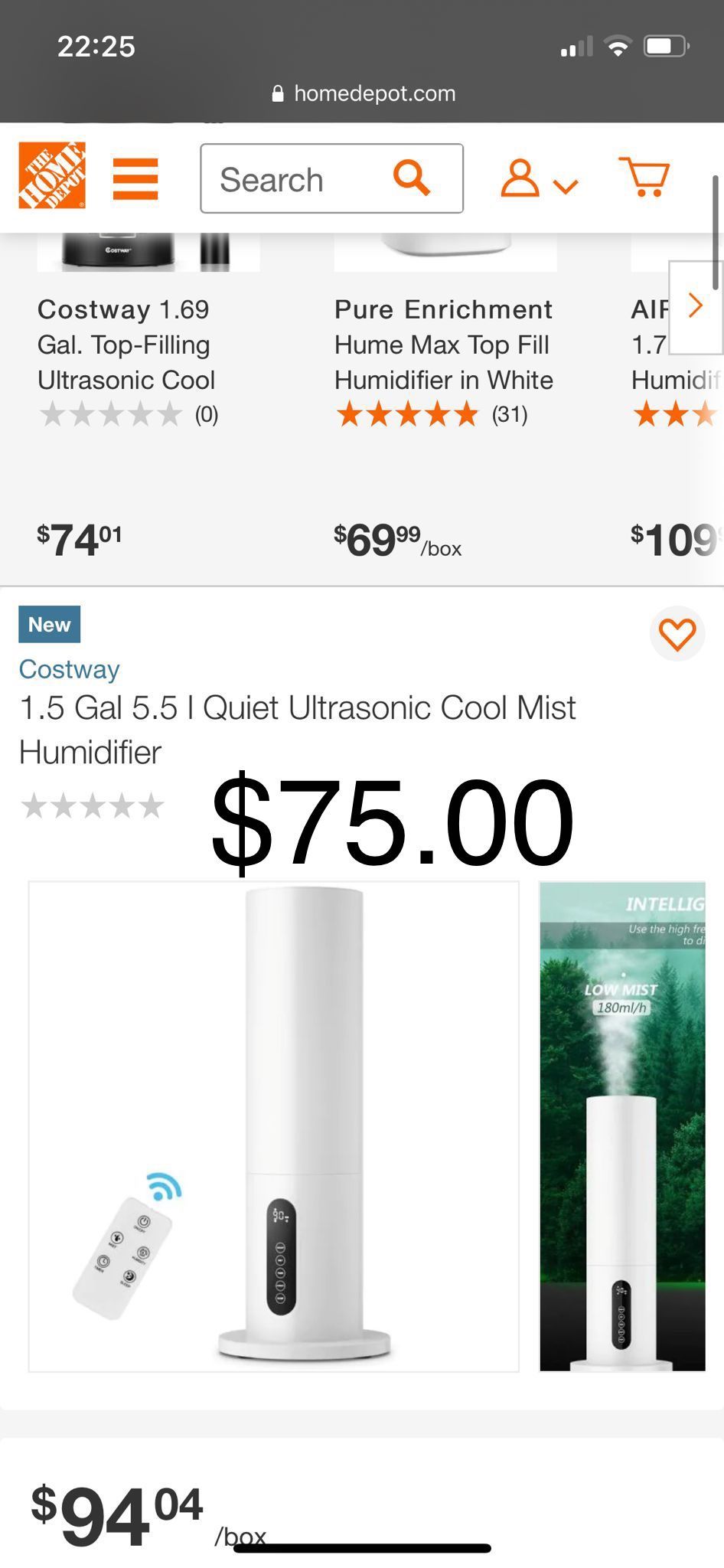This screenshot has height=1568, width=724.
Task: Open the account dropdown
Action: click(x=539, y=180)
